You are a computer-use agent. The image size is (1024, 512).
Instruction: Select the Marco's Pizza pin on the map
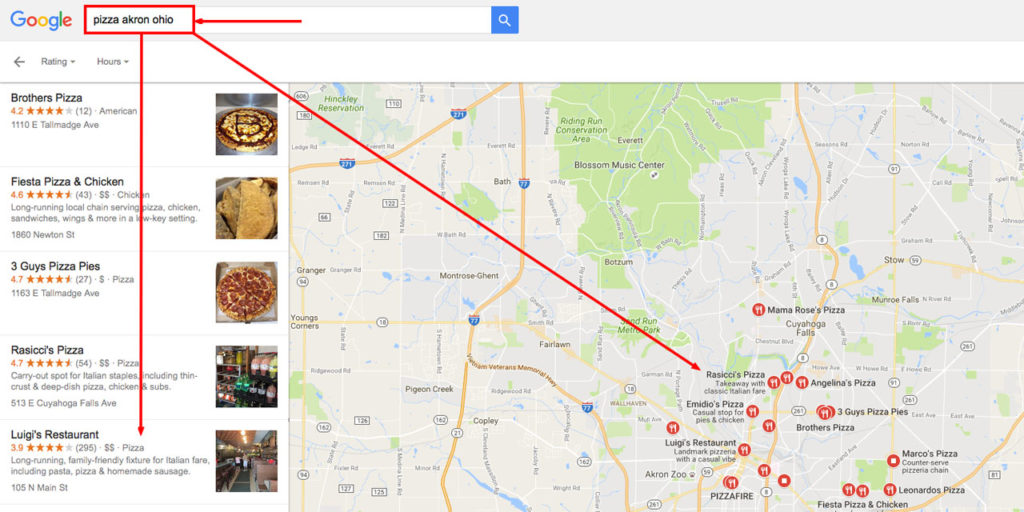pyautogui.click(x=893, y=460)
